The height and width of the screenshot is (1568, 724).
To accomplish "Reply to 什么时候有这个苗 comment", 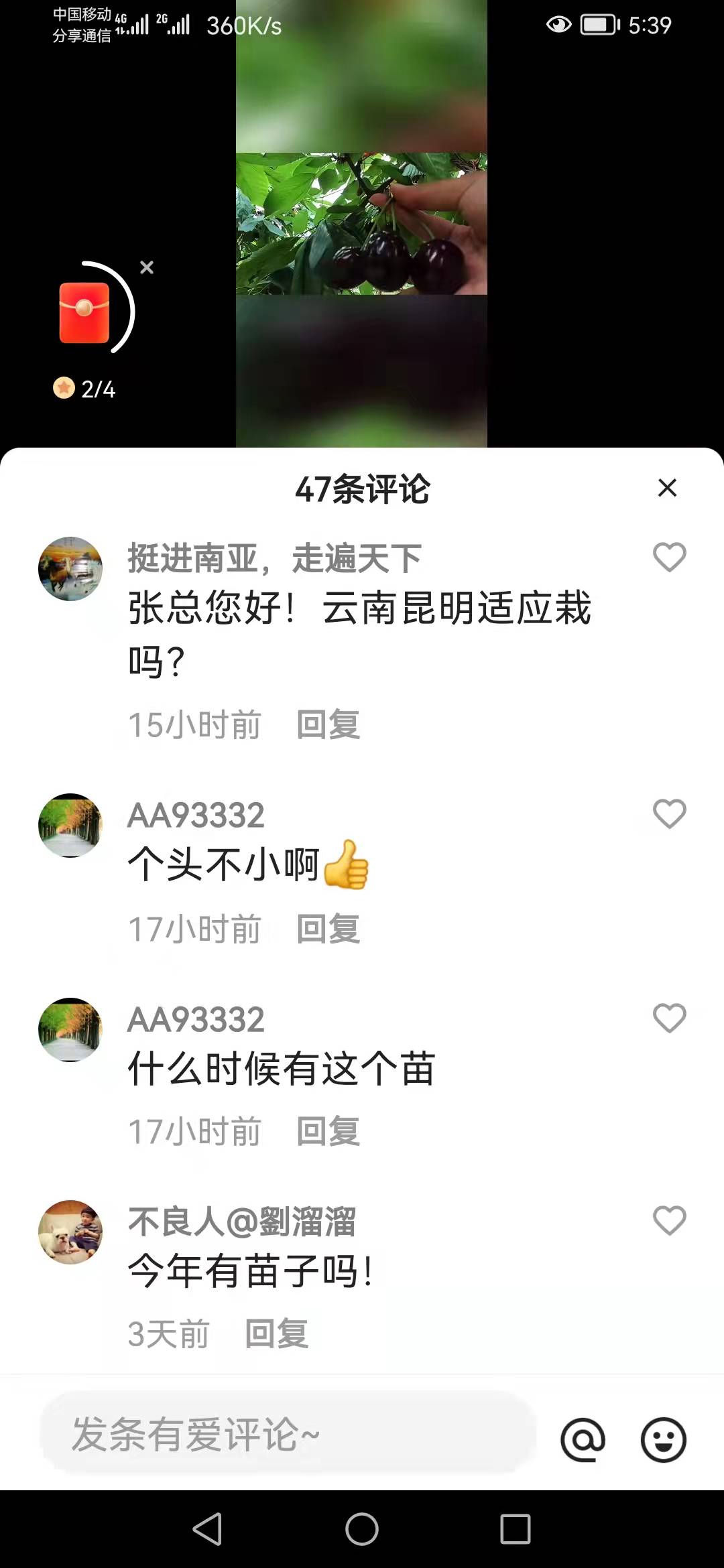I will [x=328, y=1132].
